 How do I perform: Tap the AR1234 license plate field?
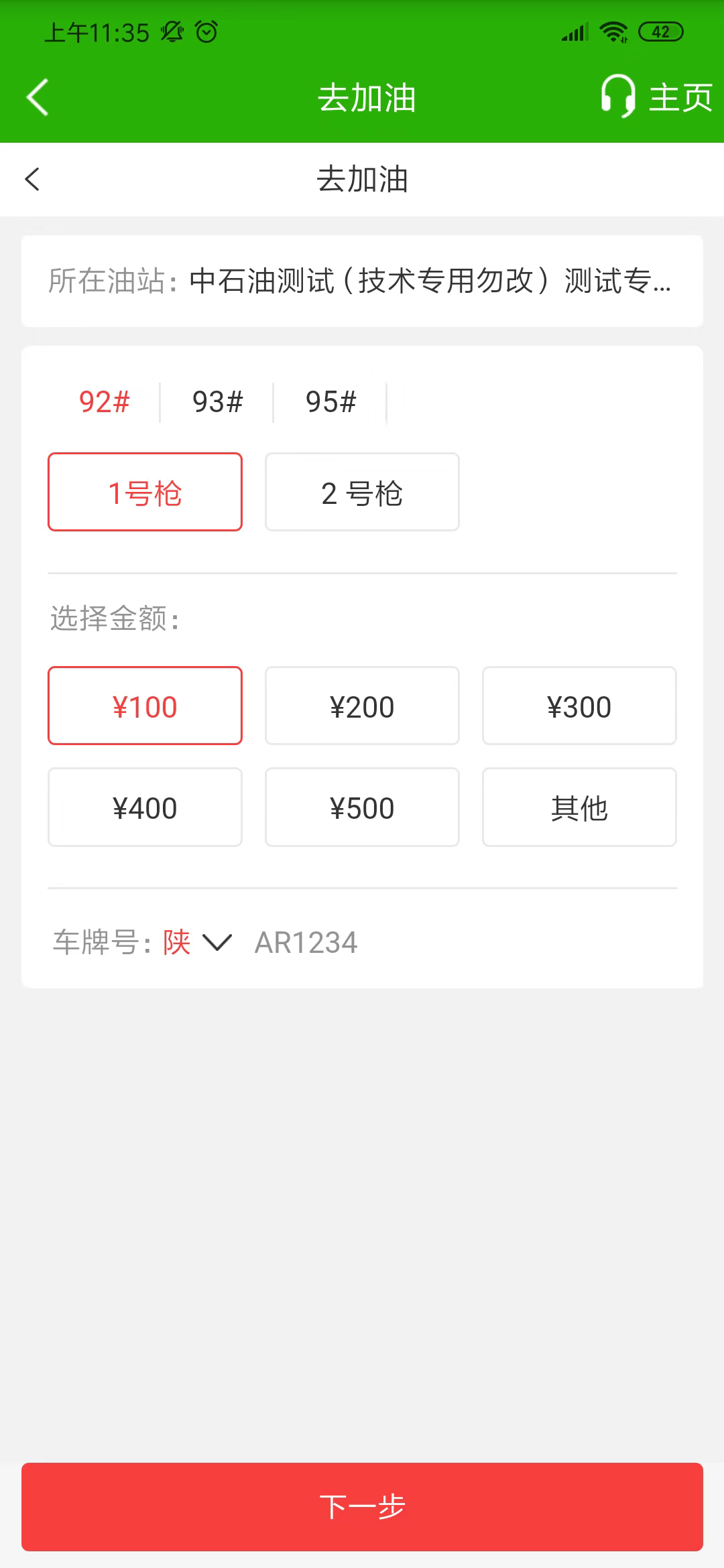coord(306,942)
